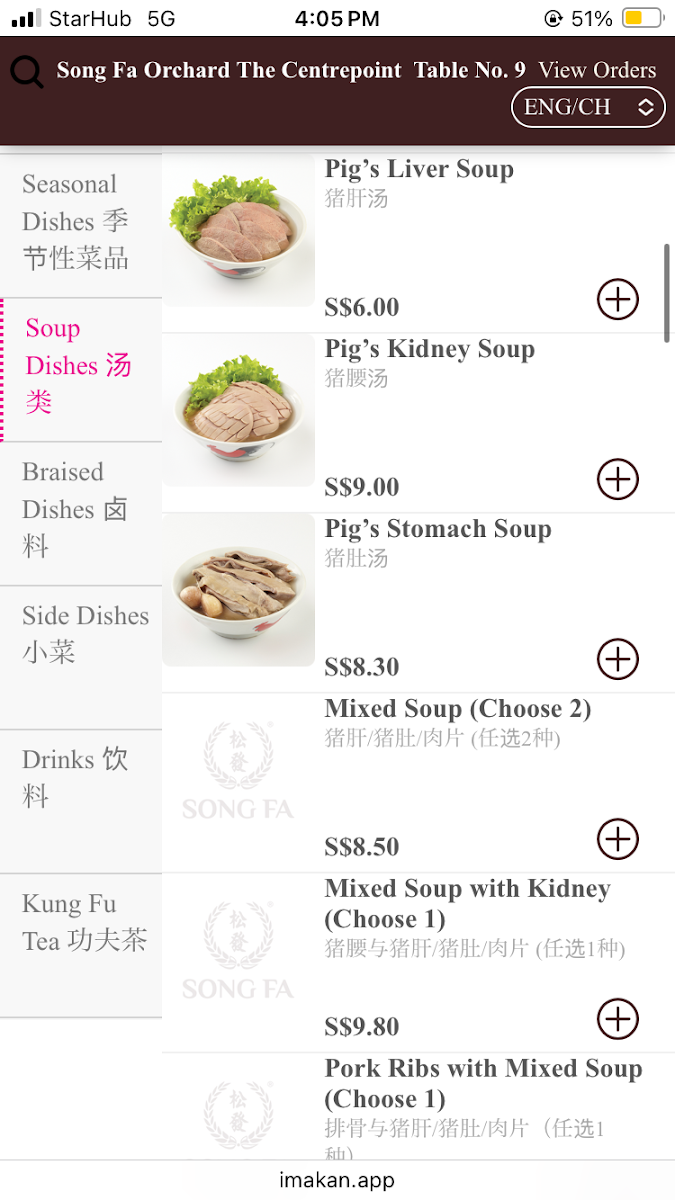Add Pig's Liver Soup to order
This screenshot has width=675, height=1200.
tap(618, 299)
